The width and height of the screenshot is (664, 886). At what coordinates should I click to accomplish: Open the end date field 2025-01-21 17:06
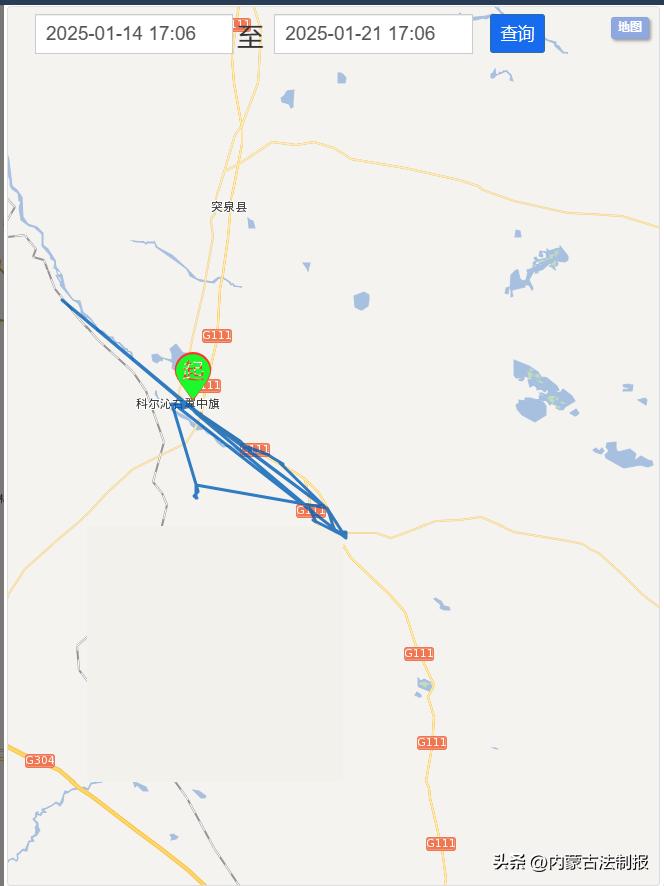pyautogui.click(x=372, y=34)
